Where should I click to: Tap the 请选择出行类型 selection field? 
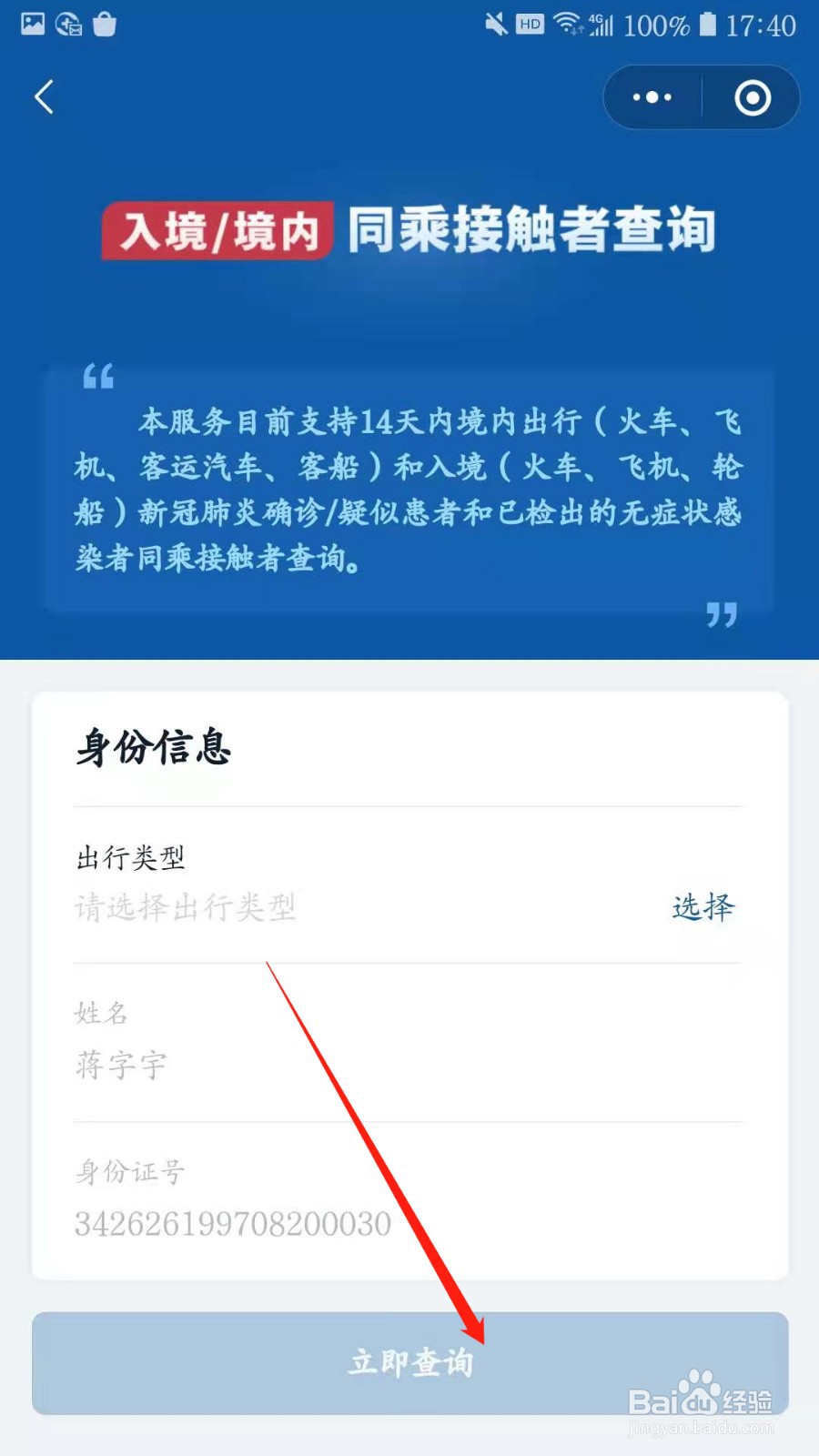tap(185, 907)
